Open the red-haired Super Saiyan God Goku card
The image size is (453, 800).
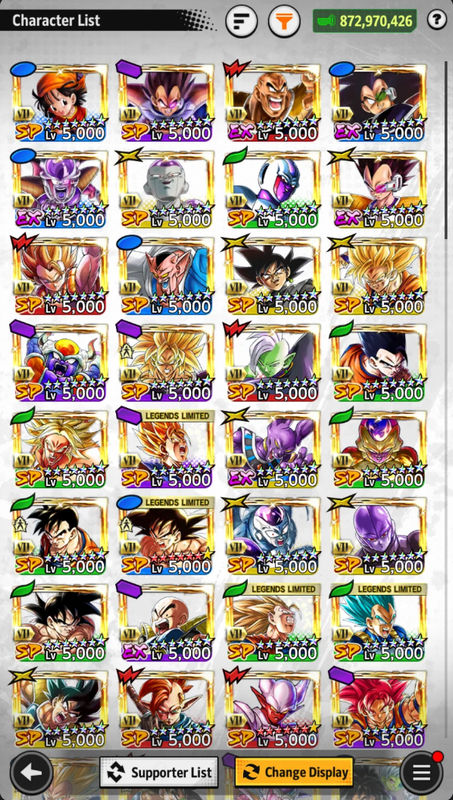pyautogui.click(x=379, y=709)
